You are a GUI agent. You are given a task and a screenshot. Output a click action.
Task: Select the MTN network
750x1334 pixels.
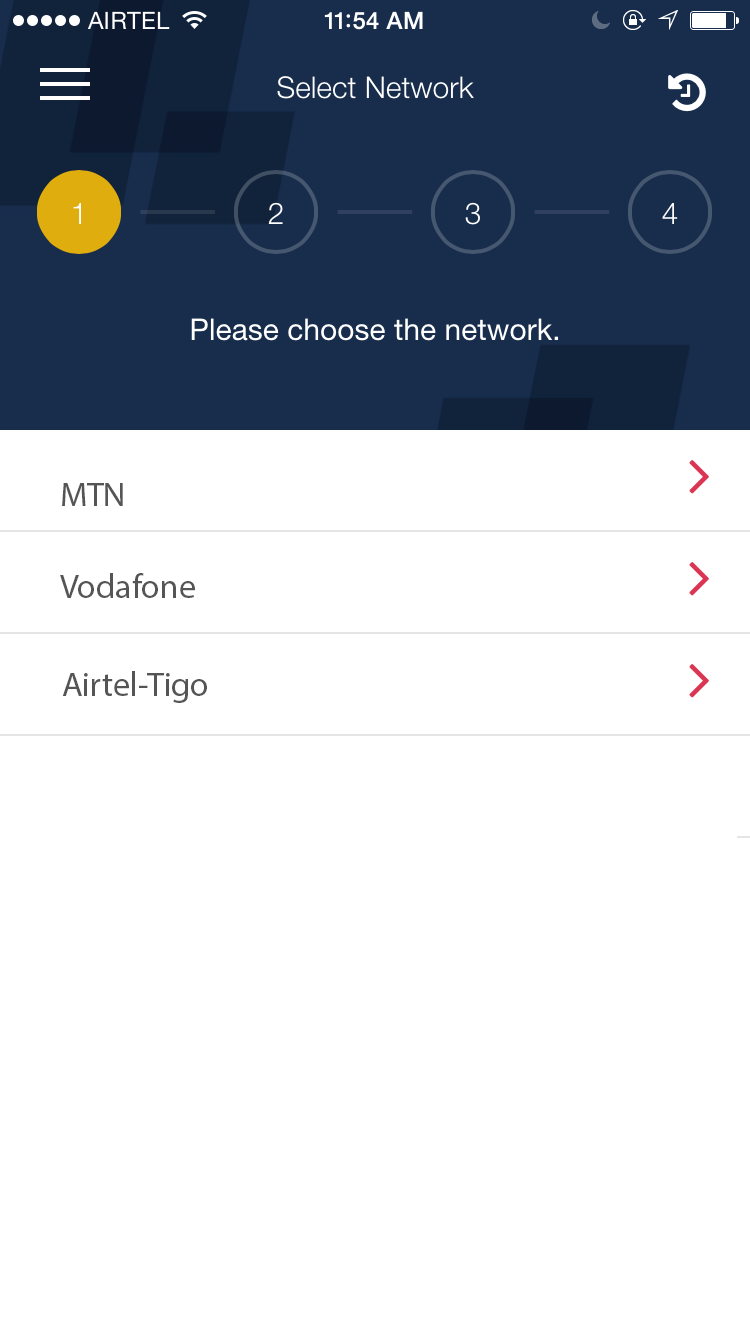(x=375, y=481)
